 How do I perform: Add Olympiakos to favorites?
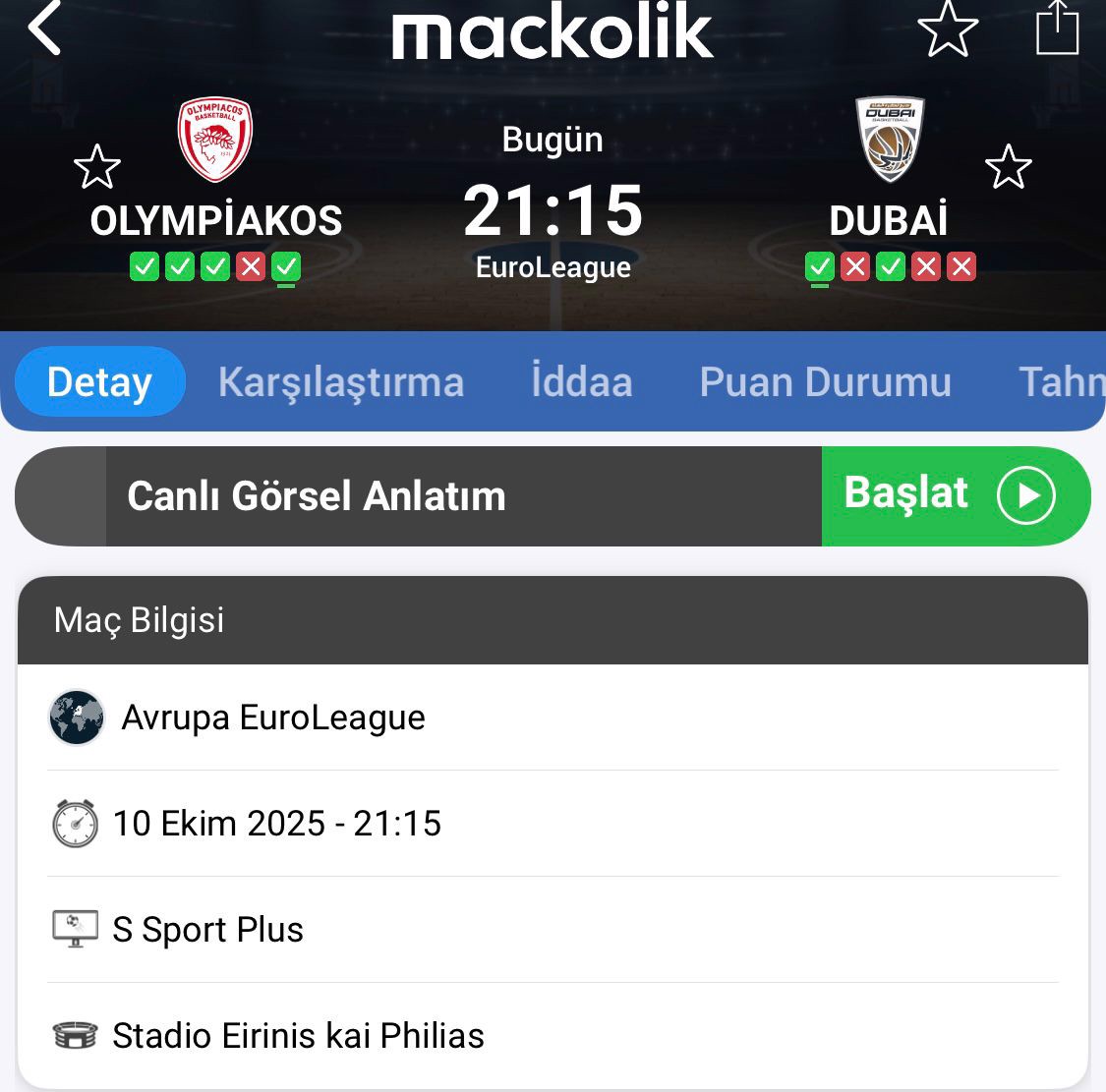pyautogui.click(x=97, y=167)
